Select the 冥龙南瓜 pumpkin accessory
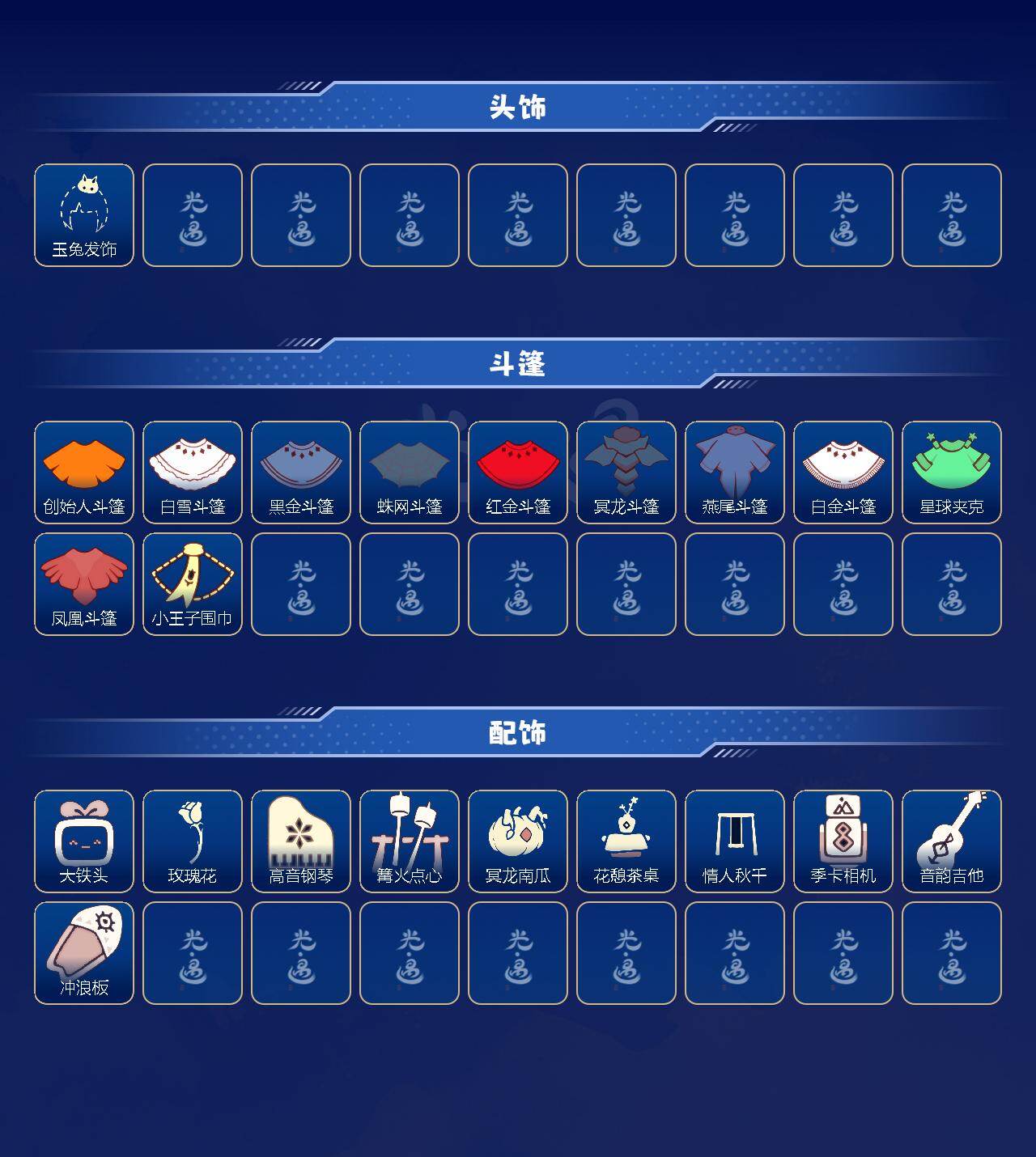The height and width of the screenshot is (1157, 1036). point(517,840)
